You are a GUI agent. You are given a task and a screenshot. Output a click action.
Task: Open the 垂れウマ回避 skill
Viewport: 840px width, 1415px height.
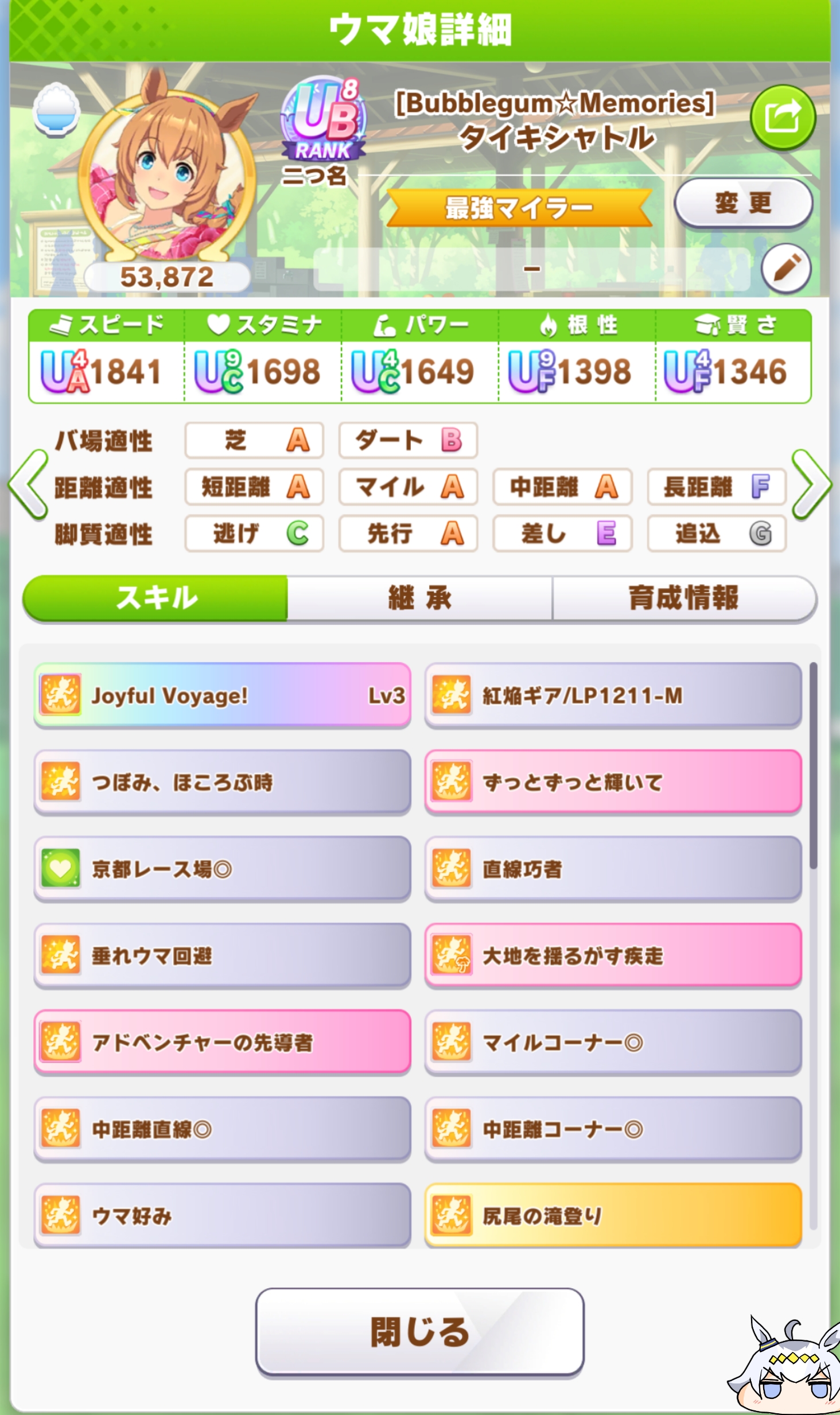pyautogui.click(x=223, y=955)
